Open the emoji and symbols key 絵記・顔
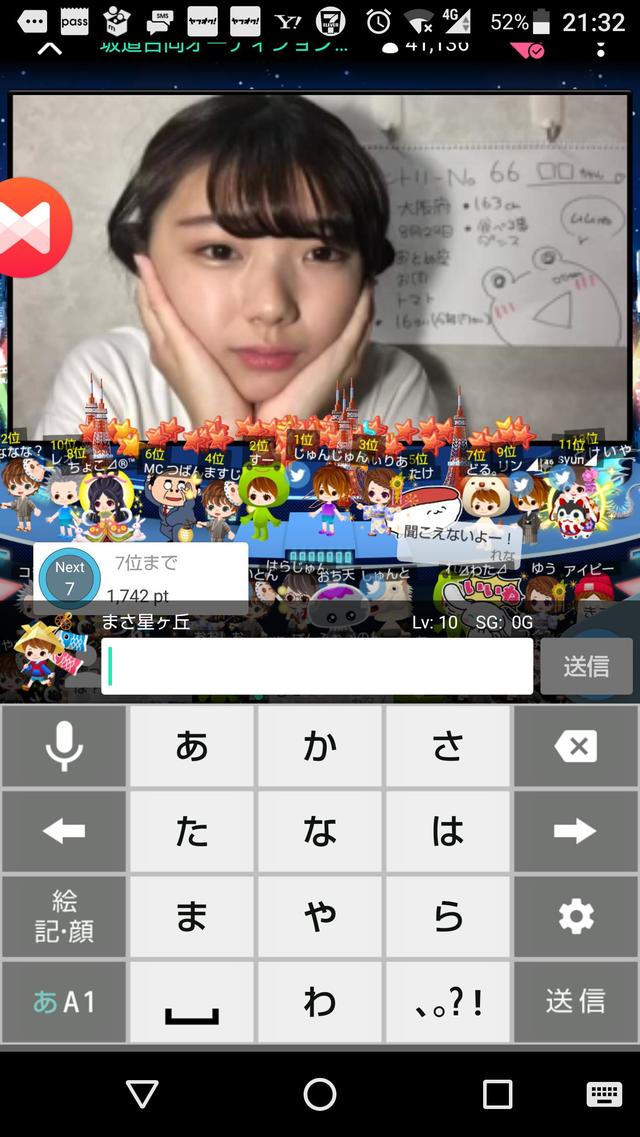This screenshot has height=1137, width=640. [x=64, y=917]
